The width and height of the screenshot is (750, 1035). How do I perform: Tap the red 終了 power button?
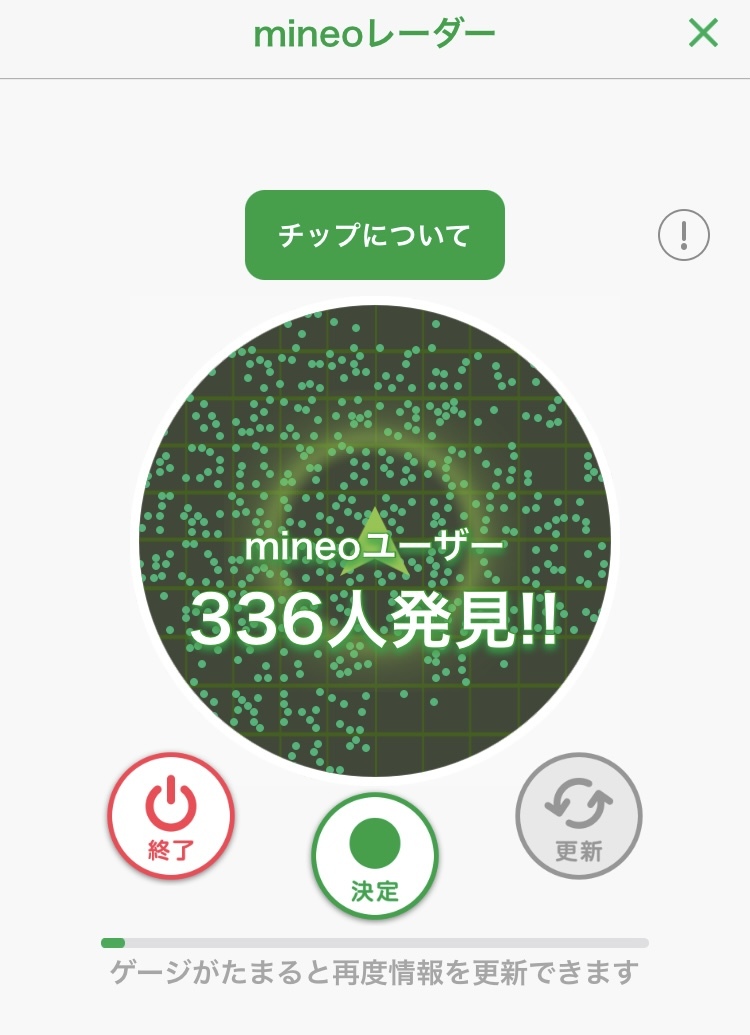click(x=171, y=816)
